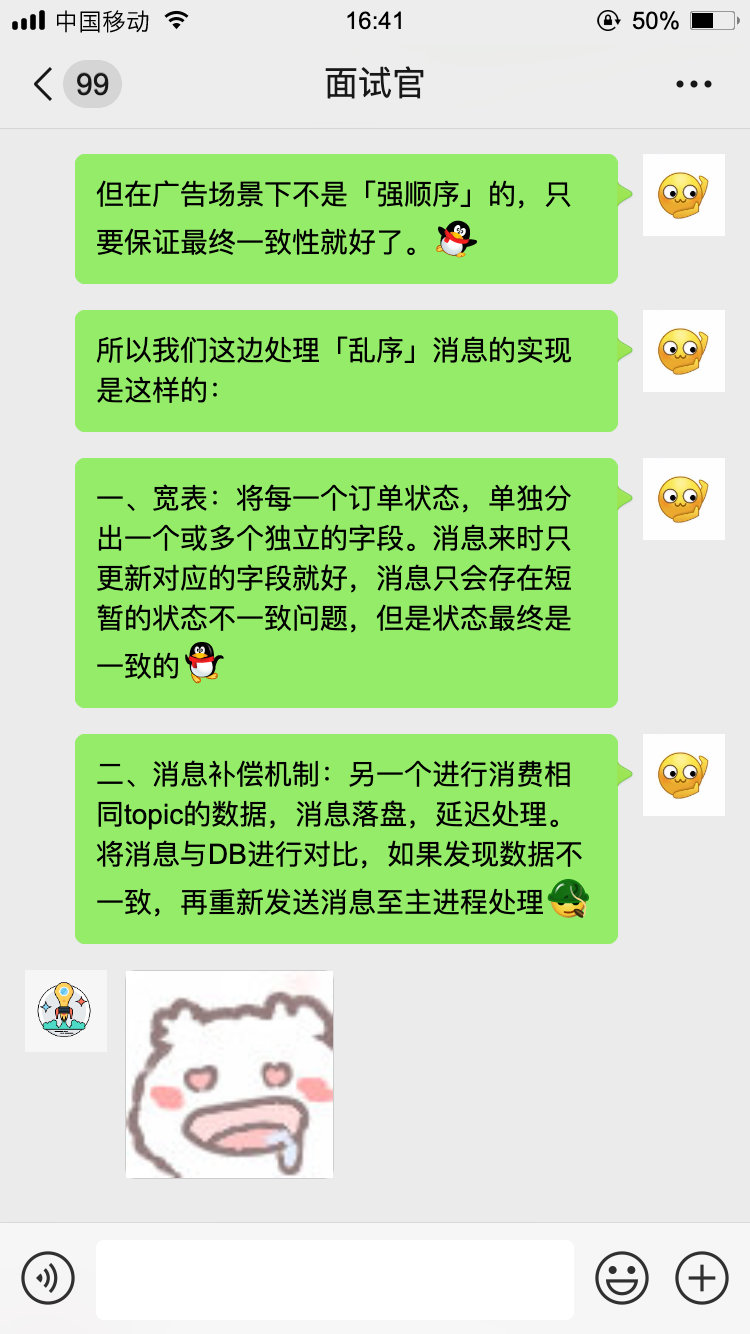This screenshot has height=1334, width=750.
Task: Open the chat info overflow menu
Action: [694, 84]
